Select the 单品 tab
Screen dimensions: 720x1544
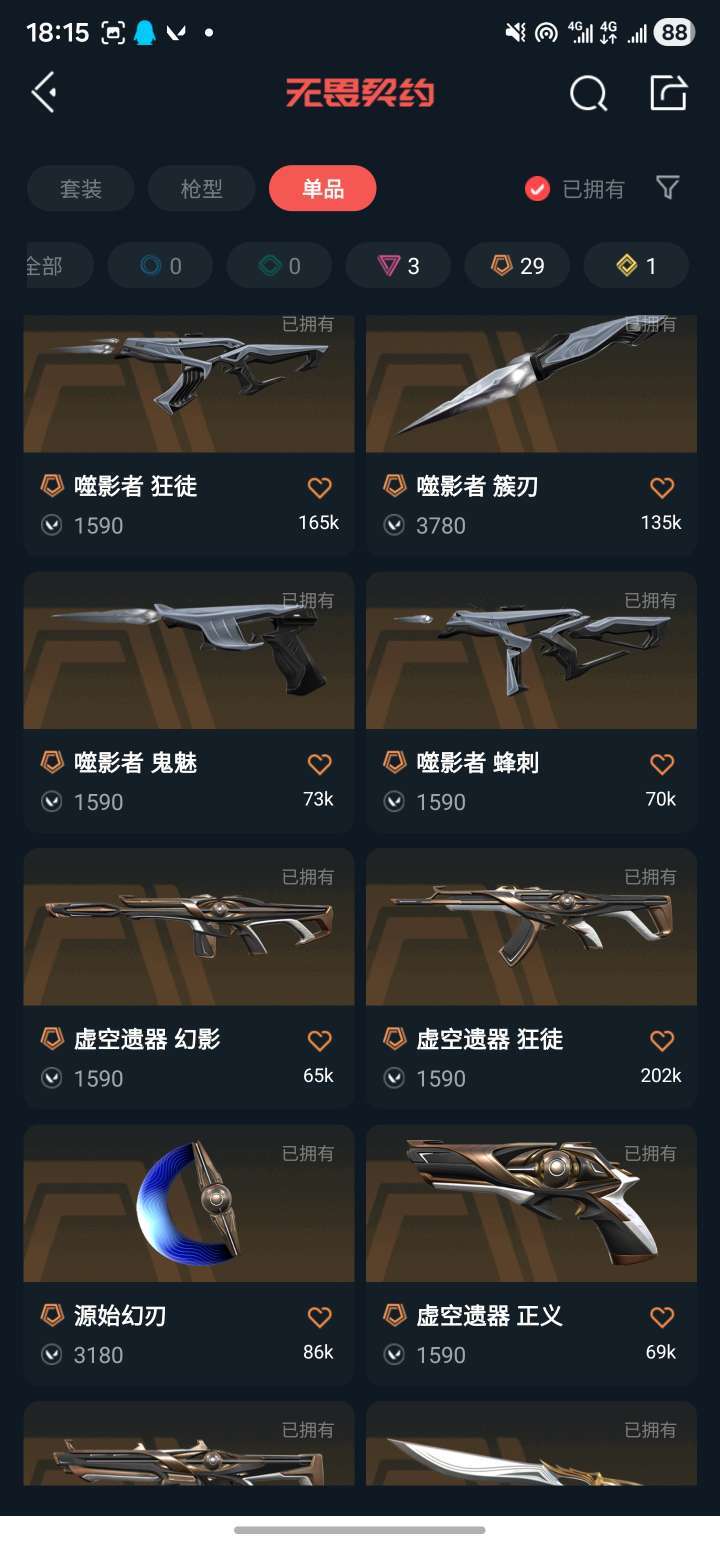tap(323, 188)
